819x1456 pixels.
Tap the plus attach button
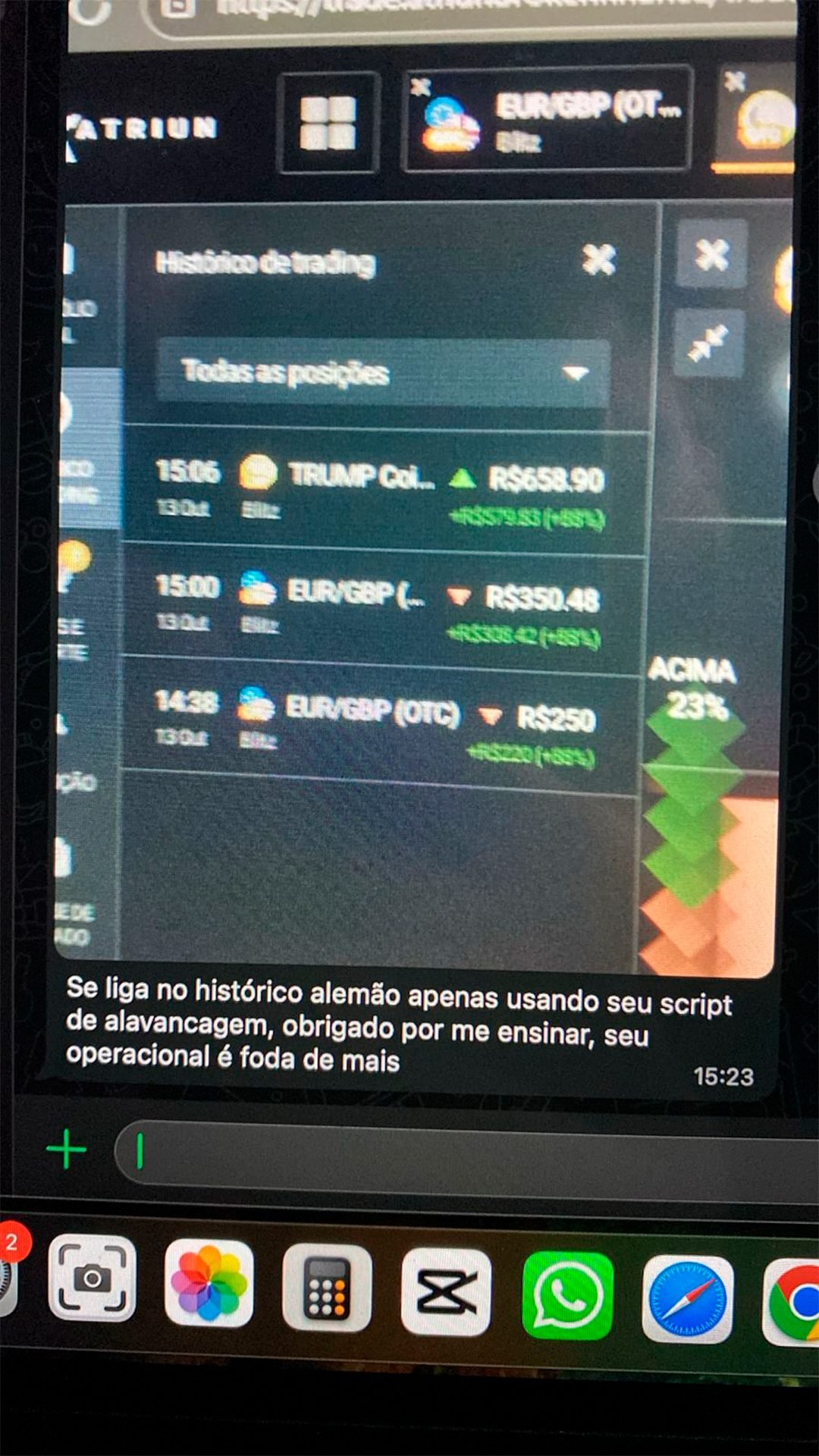(x=67, y=1150)
